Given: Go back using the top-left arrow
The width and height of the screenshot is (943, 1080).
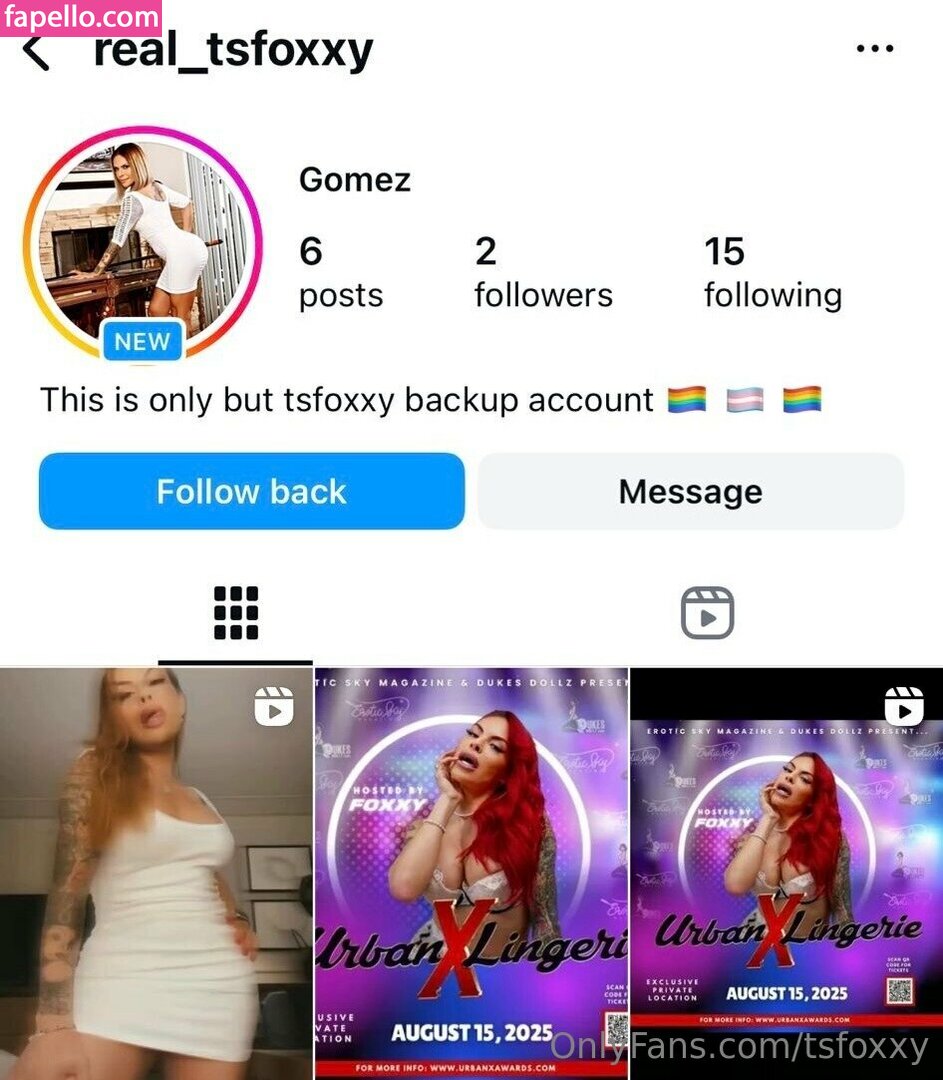Looking at the screenshot, I should pos(36,52).
